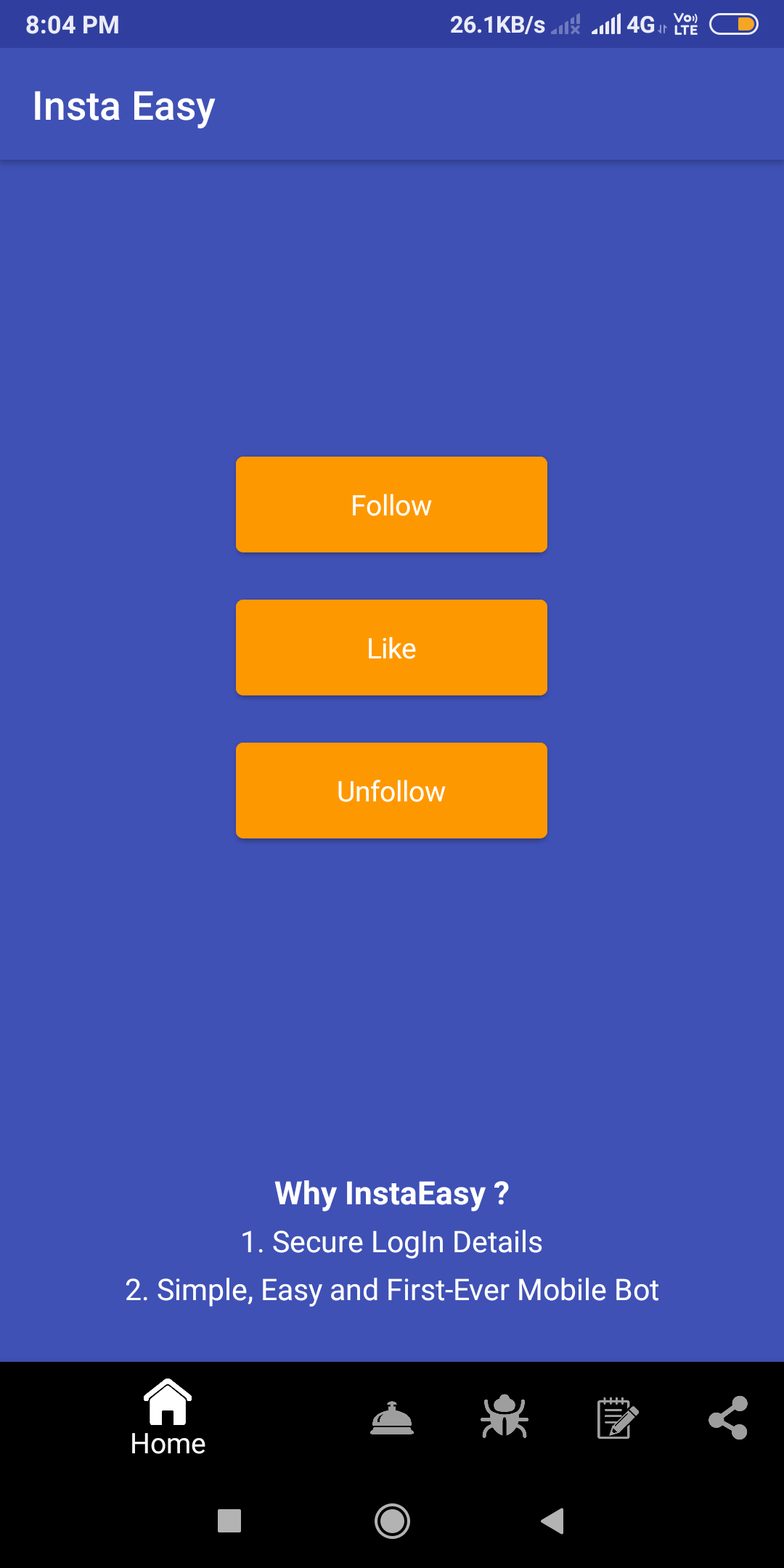Tap the Follow button

tap(391, 505)
